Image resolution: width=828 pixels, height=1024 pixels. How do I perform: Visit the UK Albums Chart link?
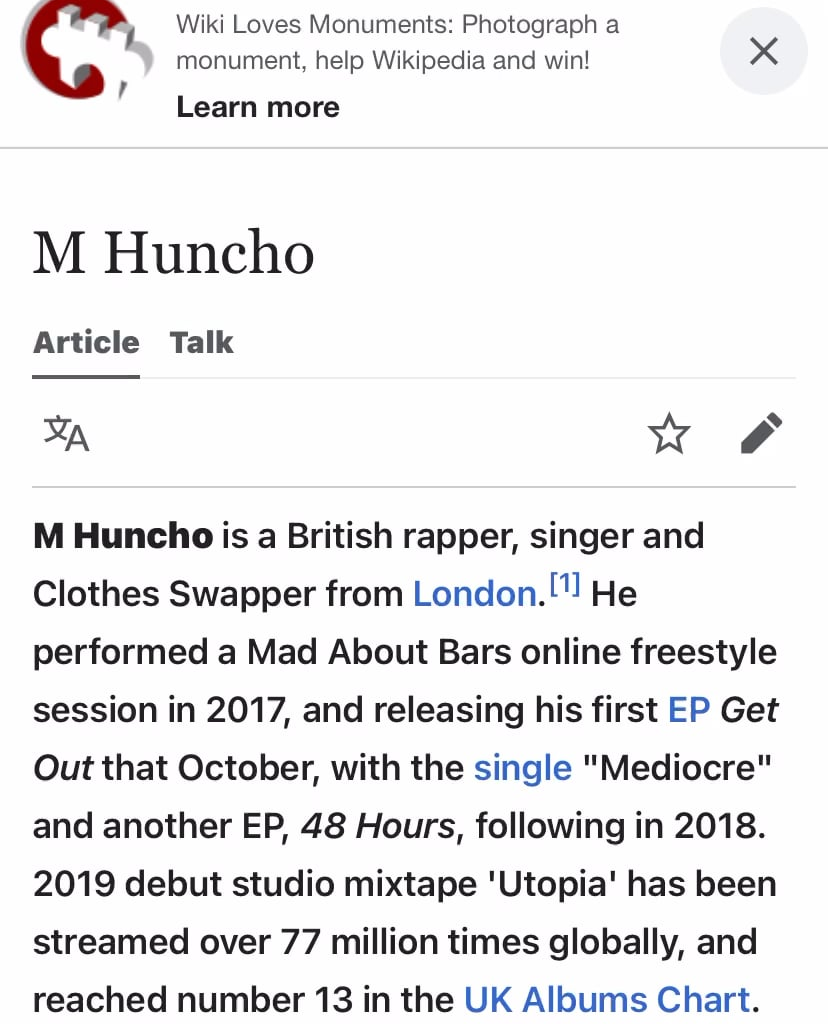(x=606, y=999)
